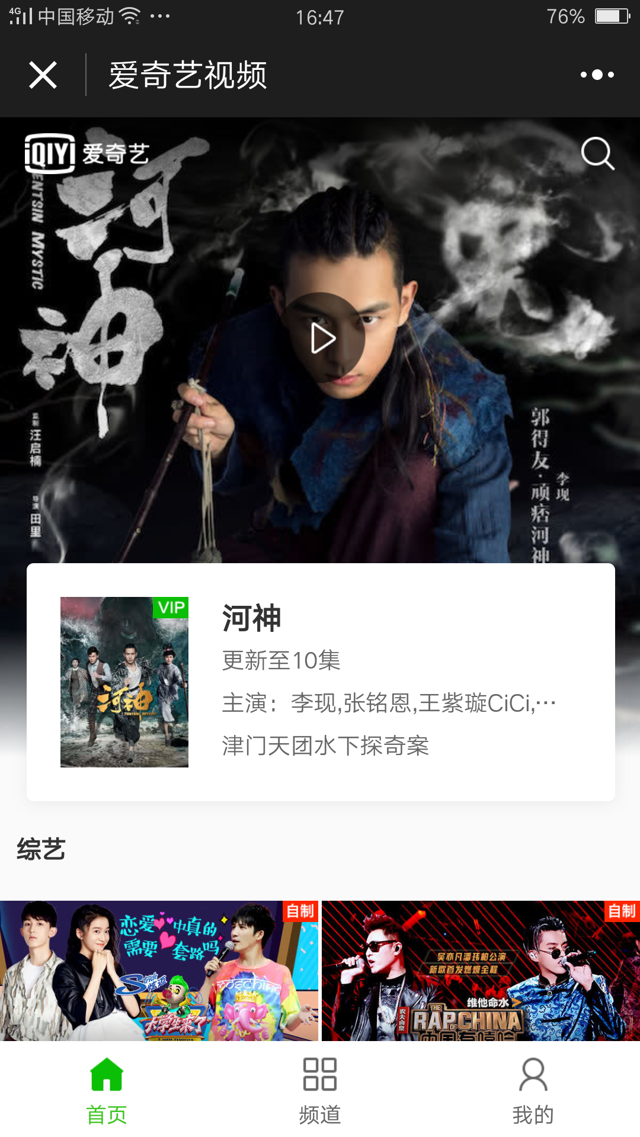The width and height of the screenshot is (640, 1137).
Task: Open the search magnifier icon
Action: click(x=597, y=153)
